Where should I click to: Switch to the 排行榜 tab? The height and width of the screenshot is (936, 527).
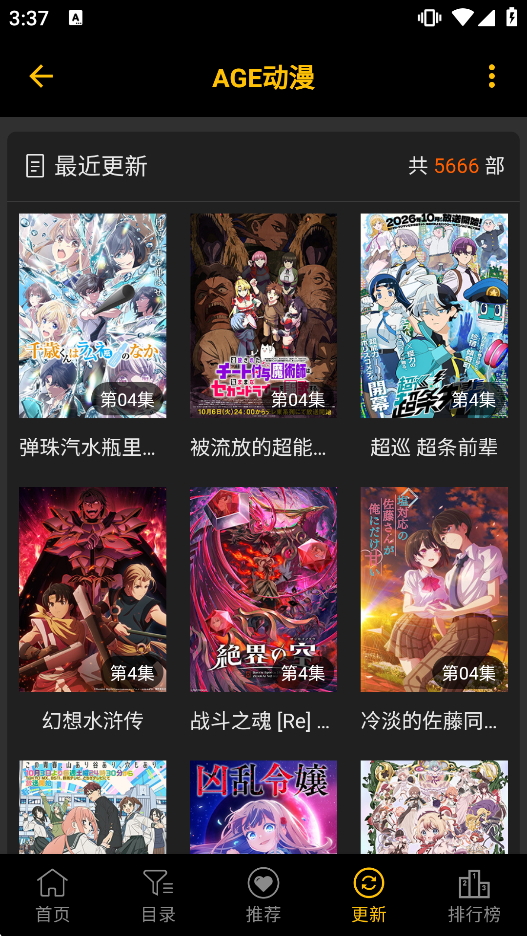(x=474, y=895)
